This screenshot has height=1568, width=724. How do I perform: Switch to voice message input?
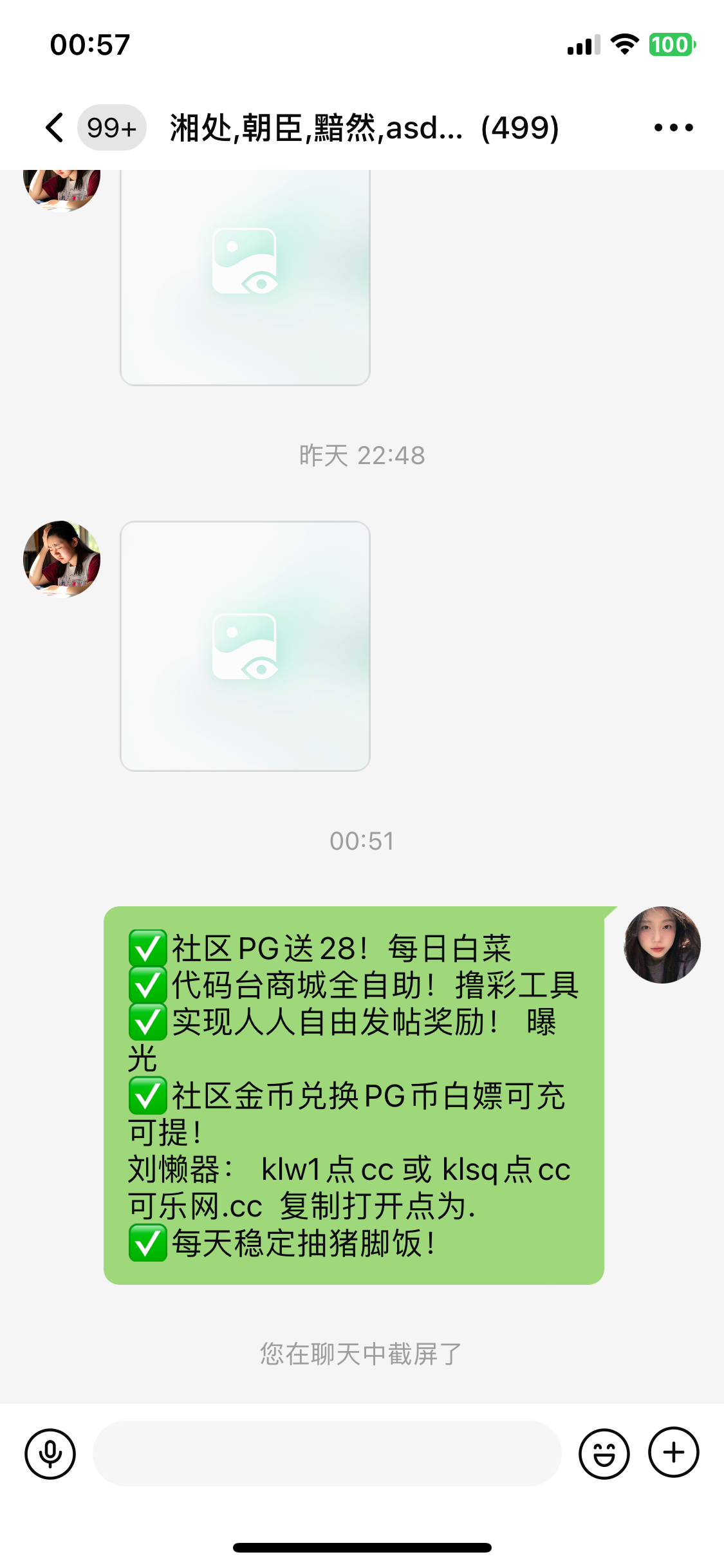tap(50, 1453)
